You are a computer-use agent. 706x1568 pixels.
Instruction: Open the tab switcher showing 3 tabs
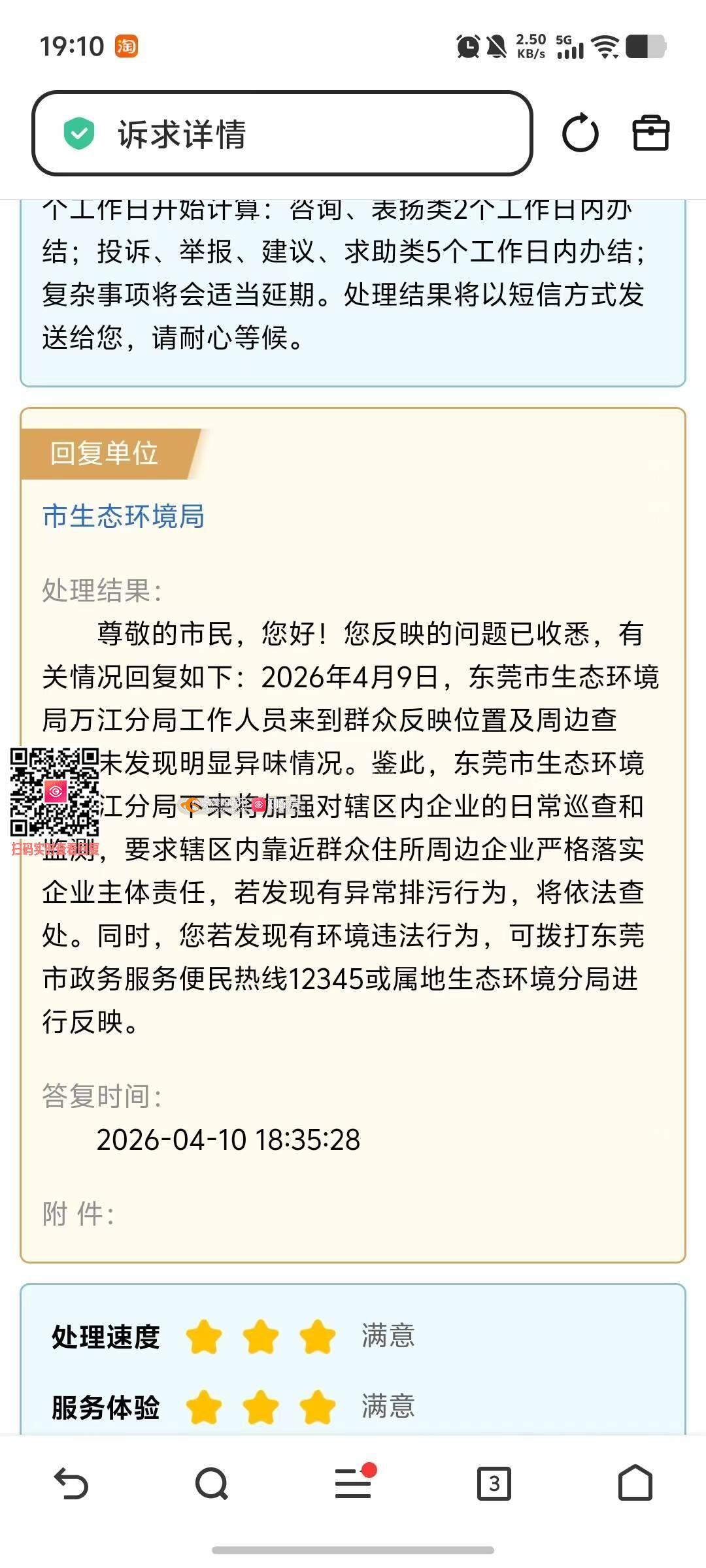(494, 1484)
